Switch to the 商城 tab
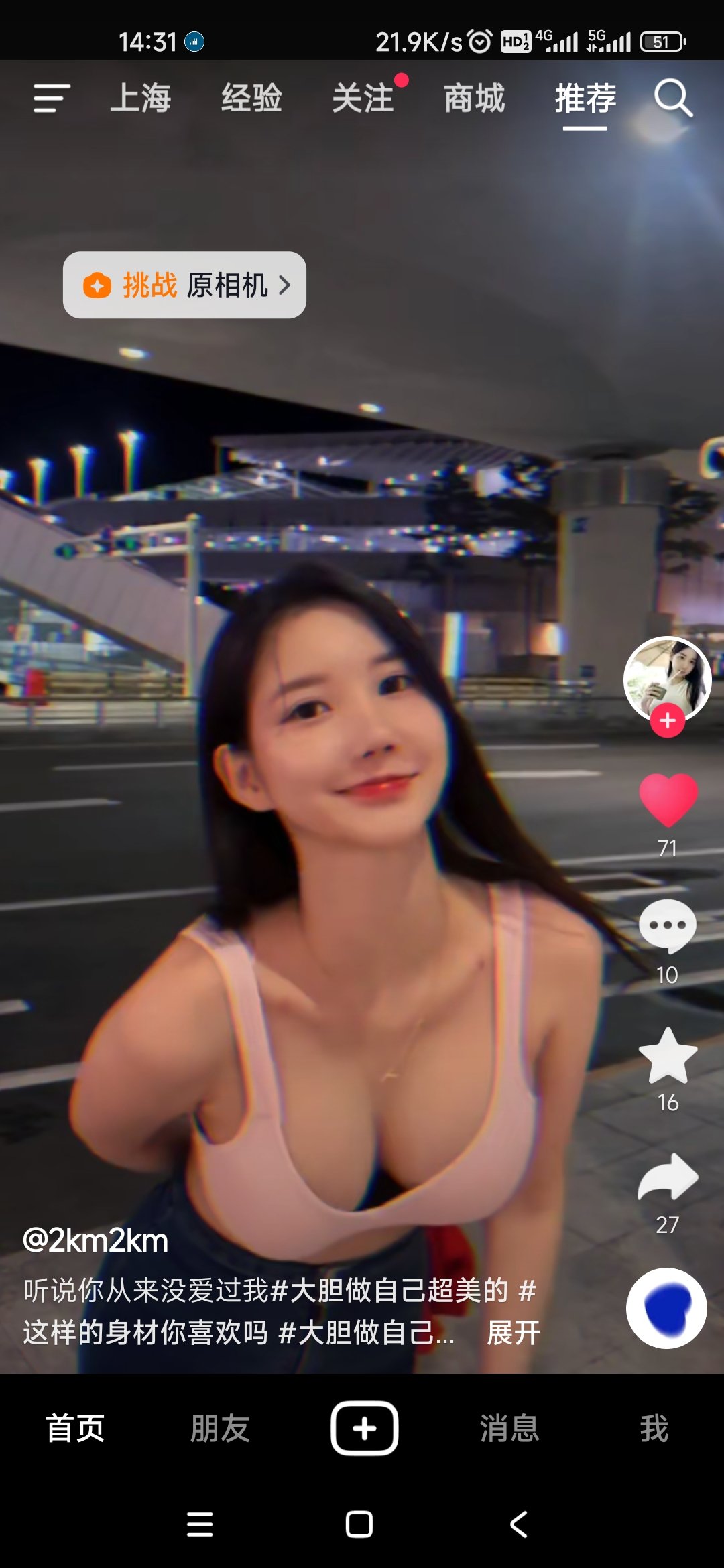Image resolution: width=724 pixels, height=1568 pixels. tap(474, 99)
